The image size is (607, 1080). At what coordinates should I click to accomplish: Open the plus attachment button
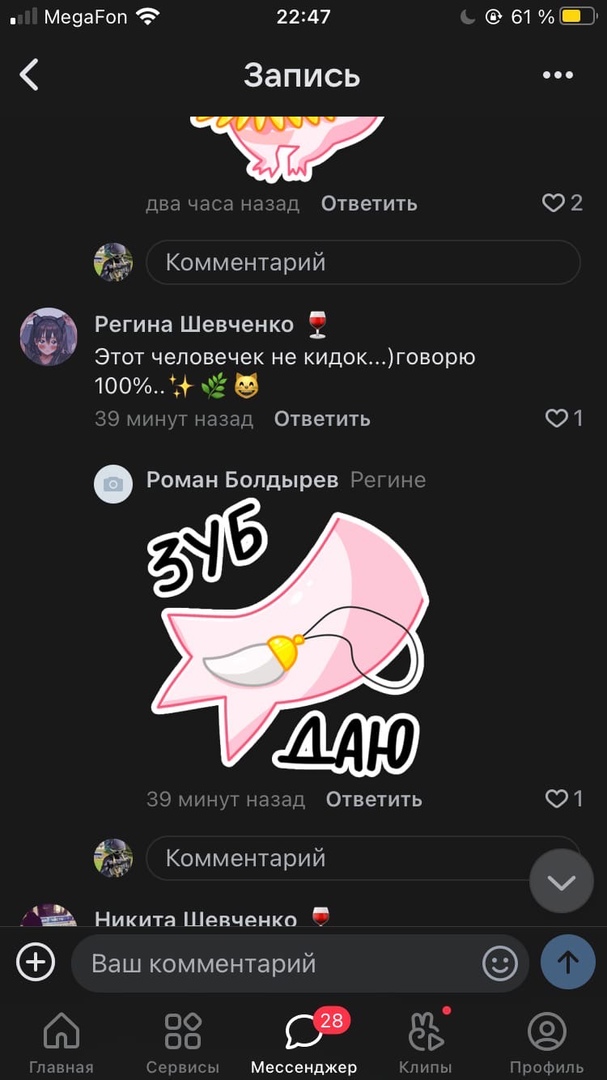36,962
